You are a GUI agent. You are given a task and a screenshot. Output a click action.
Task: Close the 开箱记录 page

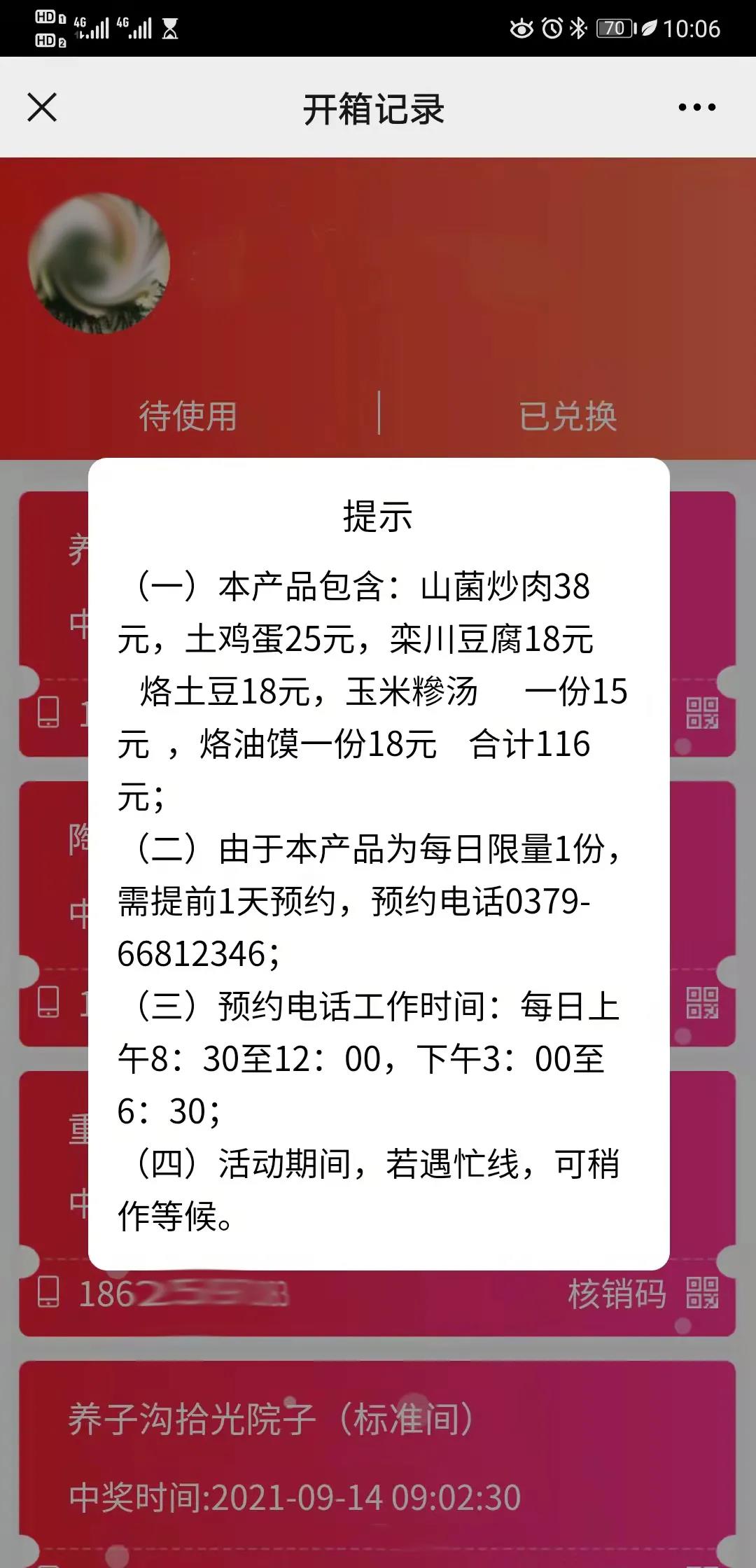click(42, 108)
